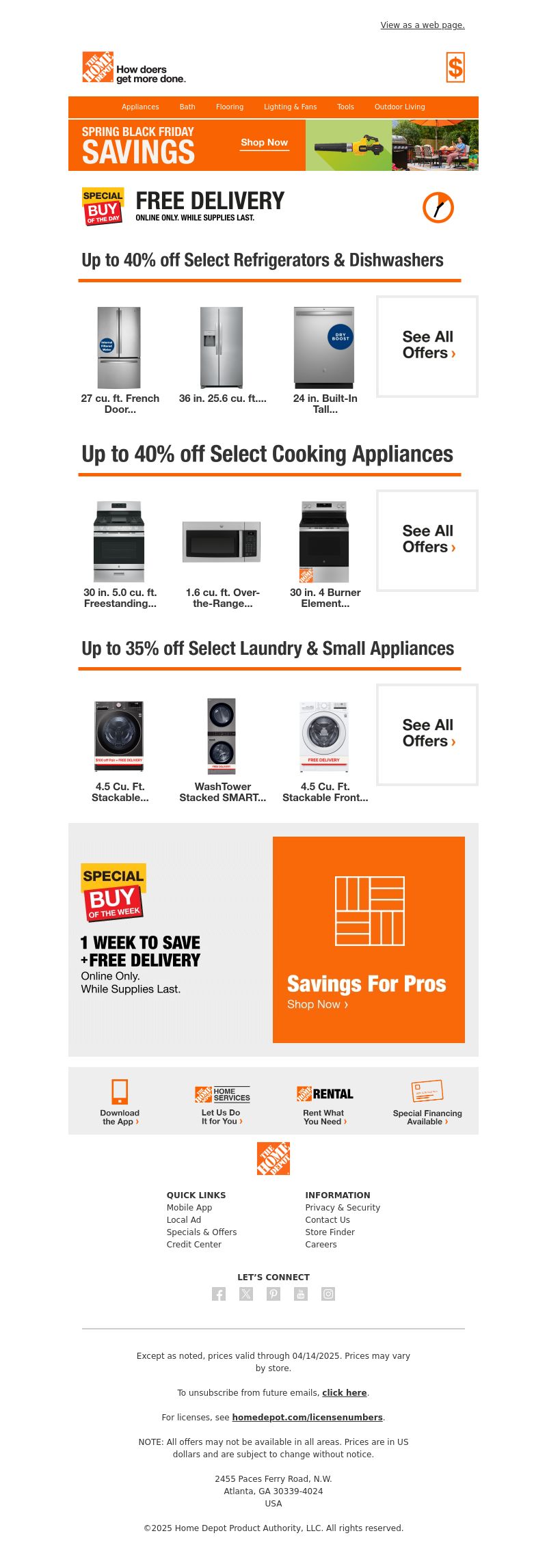The width and height of the screenshot is (547, 1568).
Task: View the 24 in. Built-In Tall dishwasher
Action: (x=325, y=359)
